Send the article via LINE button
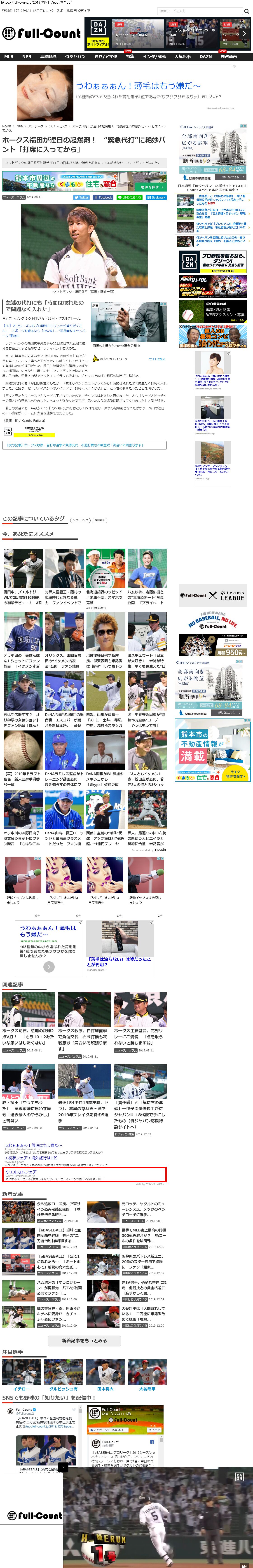The height and width of the screenshot is (1568, 253). (129, 197)
